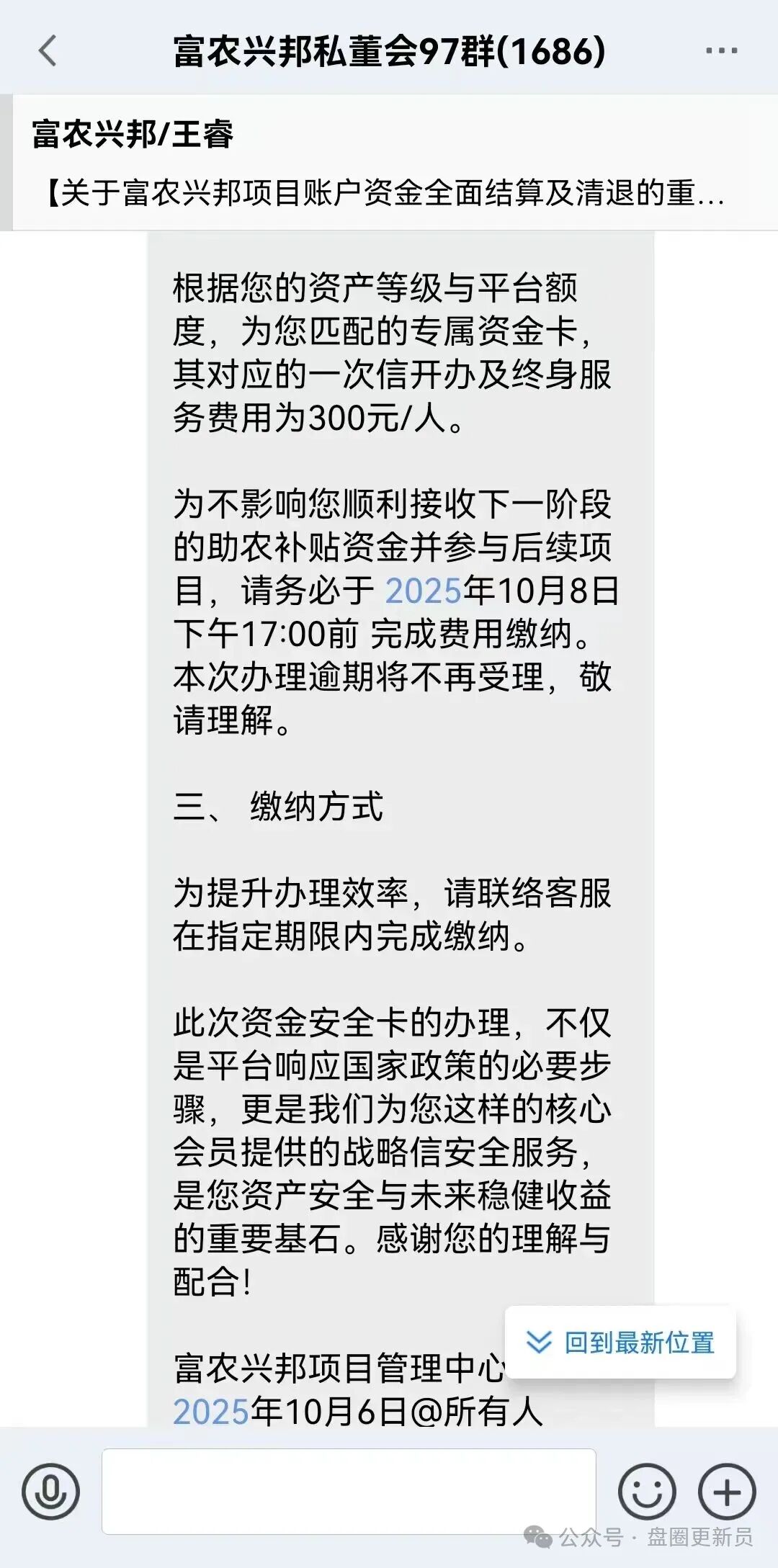Switch to voice message input
Image resolution: width=778 pixels, height=1568 pixels.
pyautogui.click(x=50, y=1490)
